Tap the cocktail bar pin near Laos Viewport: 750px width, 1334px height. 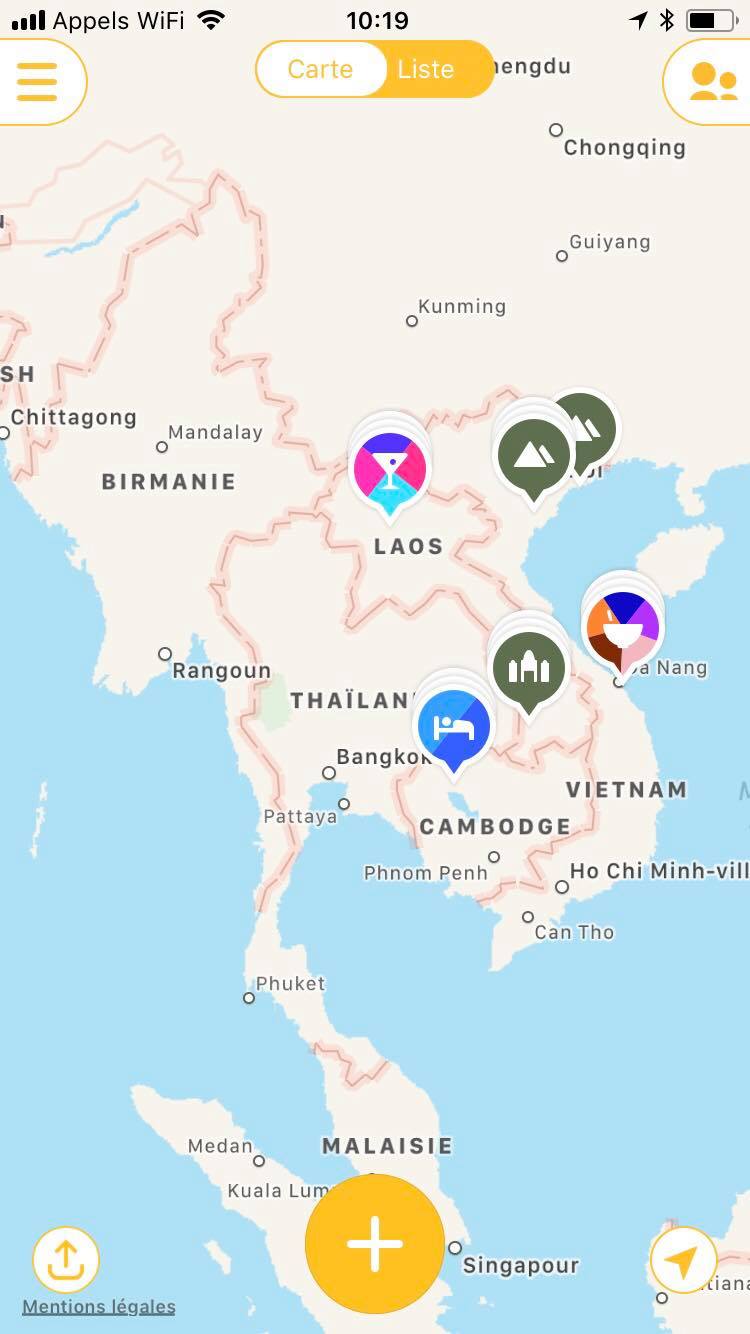pyautogui.click(x=390, y=468)
